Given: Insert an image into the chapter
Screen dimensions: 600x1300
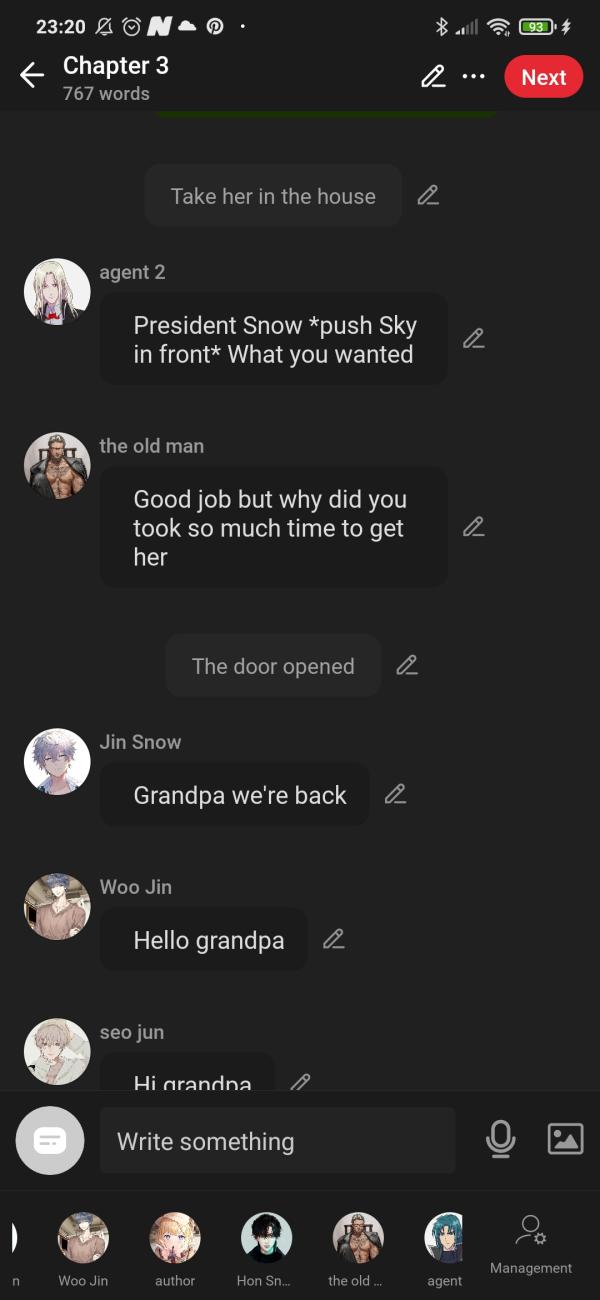Looking at the screenshot, I should 565,1139.
